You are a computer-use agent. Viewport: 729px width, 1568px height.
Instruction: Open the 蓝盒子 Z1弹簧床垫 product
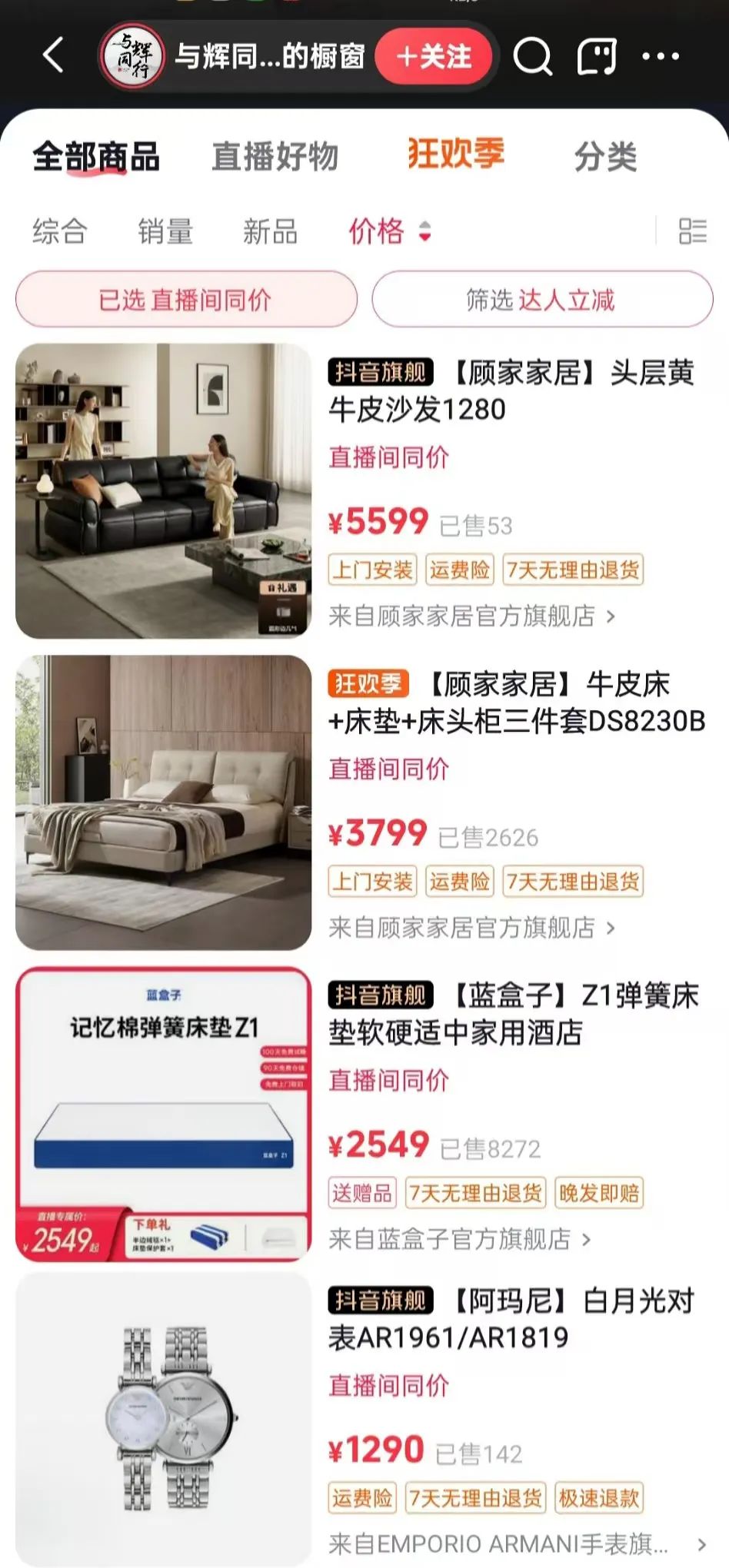tap(513, 1014)
